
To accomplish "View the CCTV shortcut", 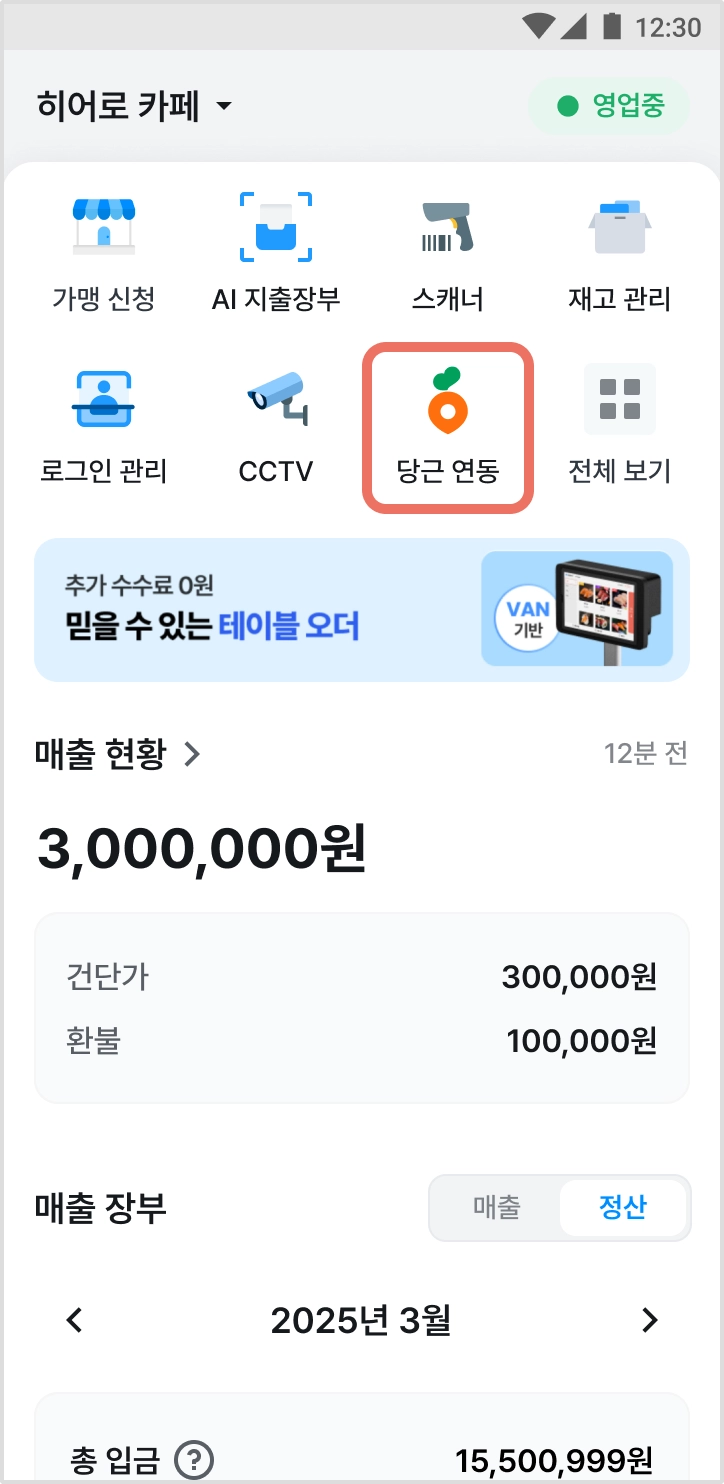I will coord(276,424).
